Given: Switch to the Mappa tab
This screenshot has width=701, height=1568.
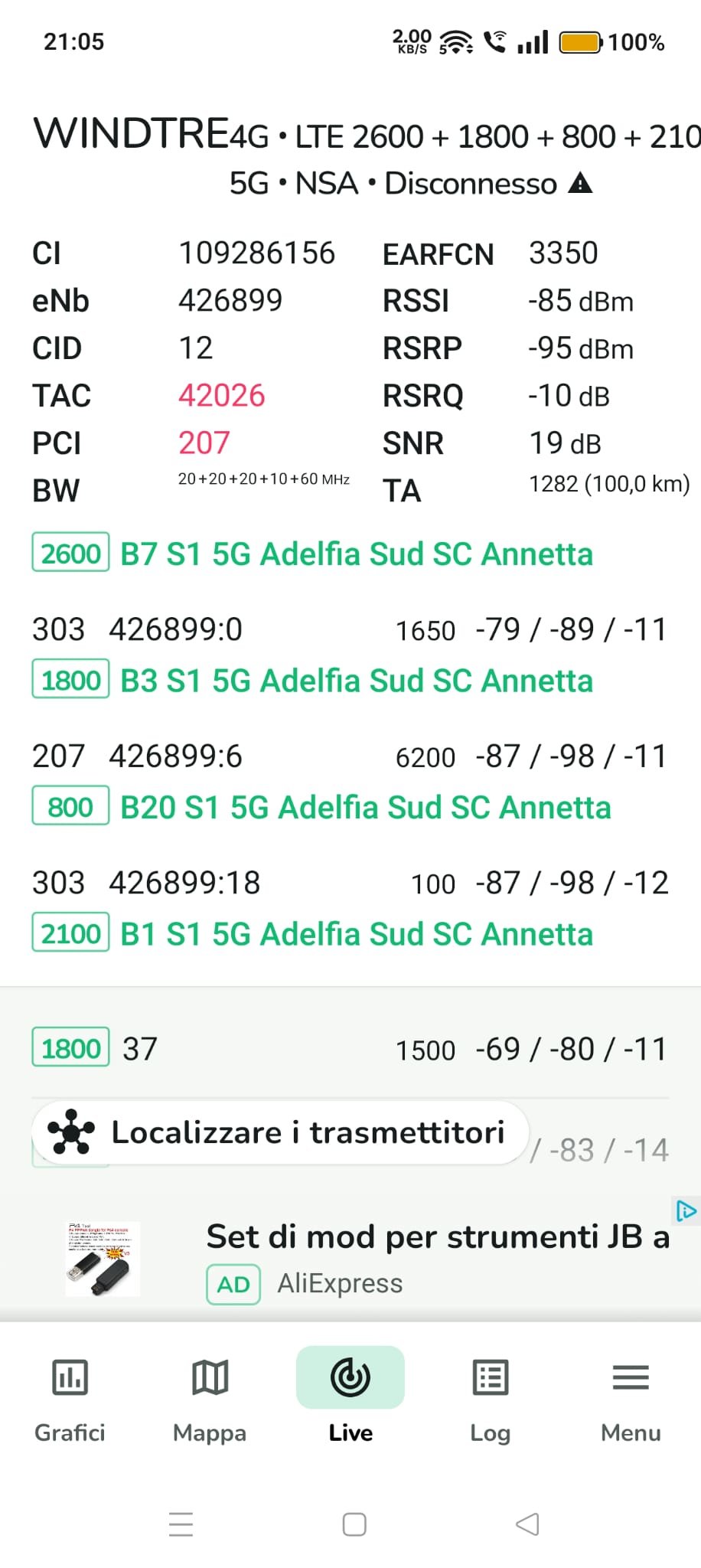Looking at the screenshot, I should (x=210, y=1398).
